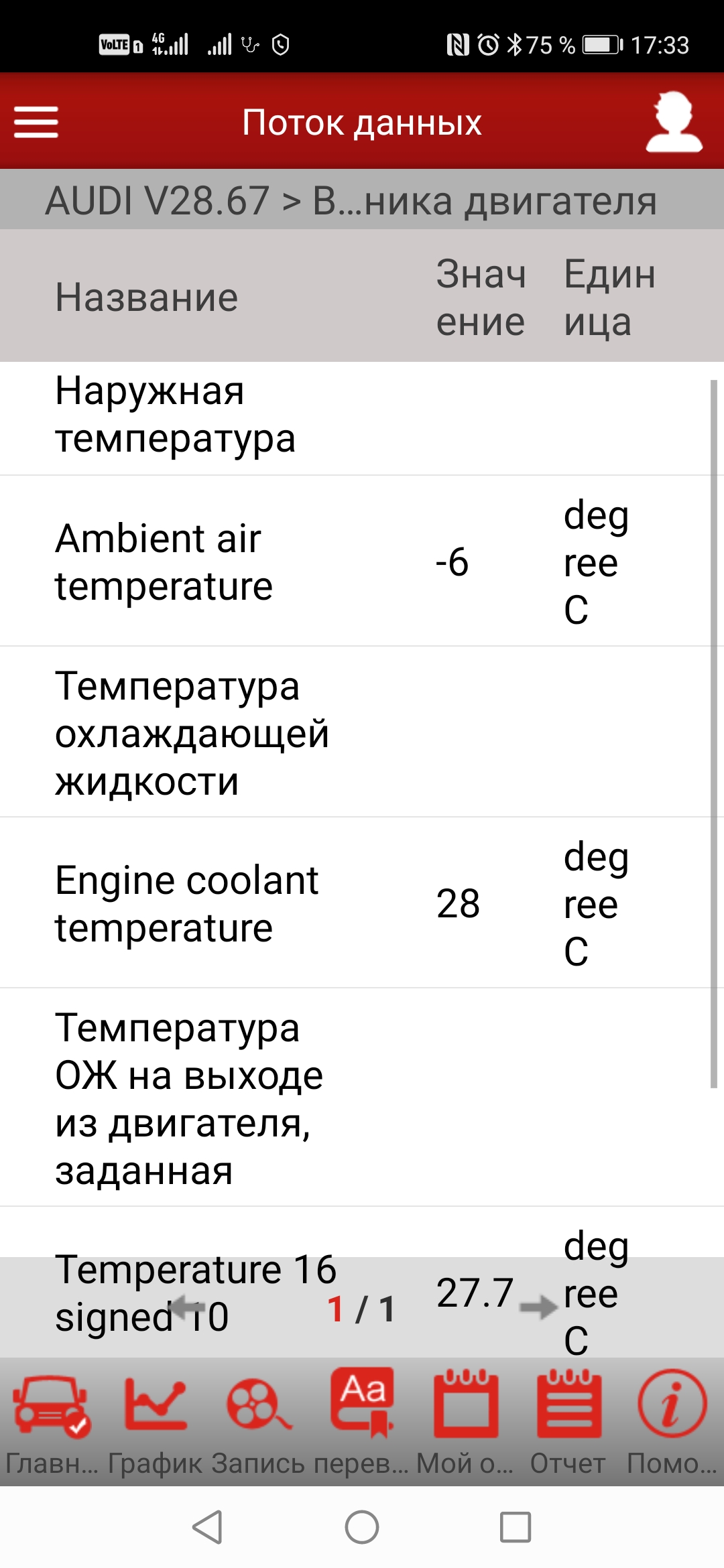Tap the system back button
This screenshot has height=1568, width=724.
pyautogui.click(x=207, y=1527)
